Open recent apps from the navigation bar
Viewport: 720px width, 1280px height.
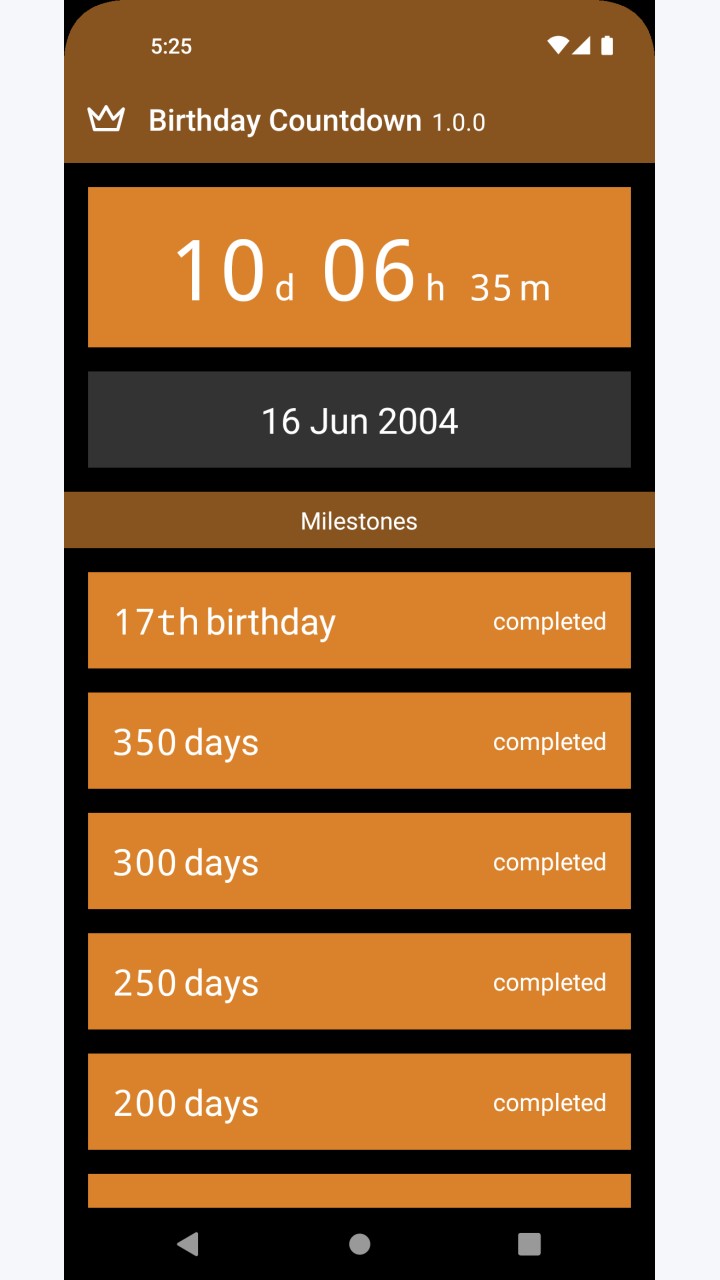click(529, 1243)
